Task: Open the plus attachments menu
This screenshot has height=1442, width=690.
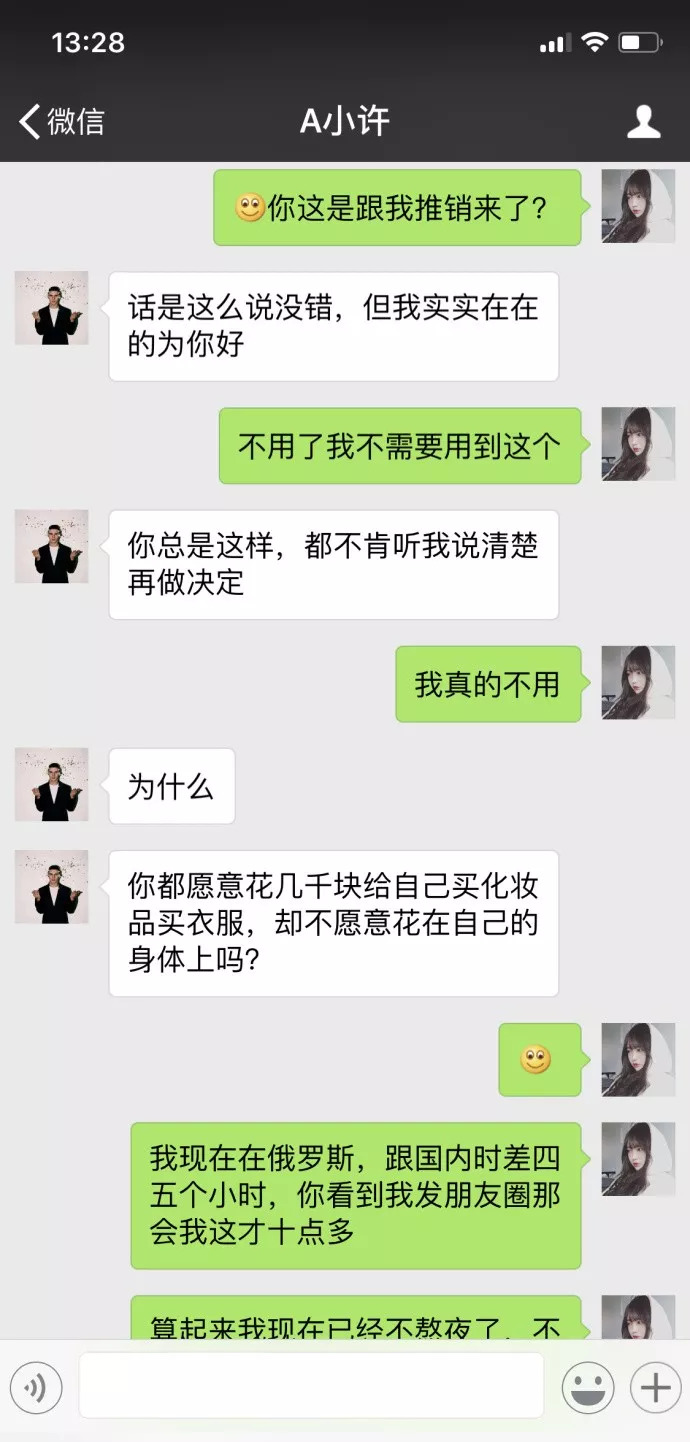Action: click(x=655, y=1387)
